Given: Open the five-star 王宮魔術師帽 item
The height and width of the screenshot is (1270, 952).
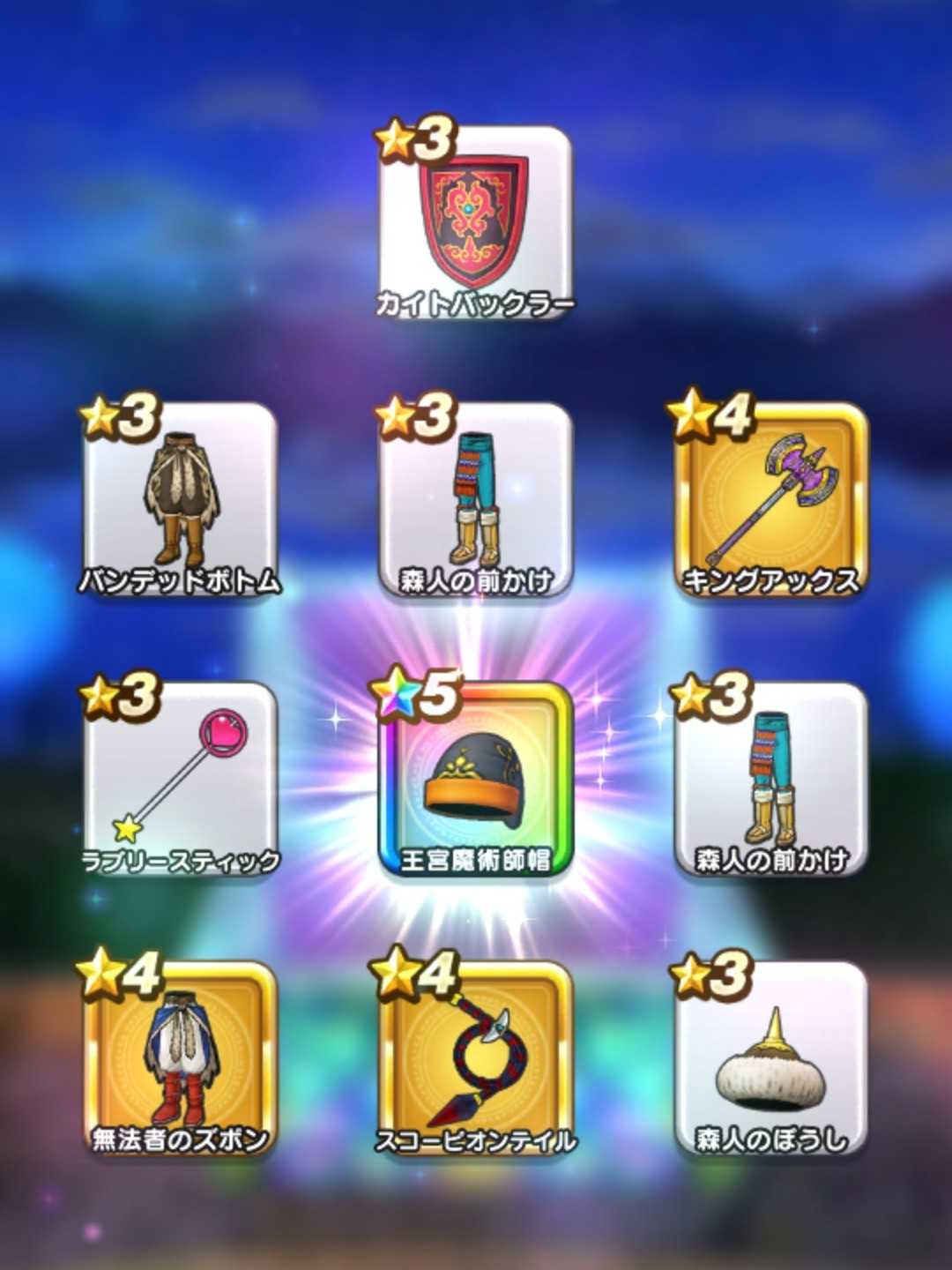Looking at the screenshot, I should [x=476, y=780].
